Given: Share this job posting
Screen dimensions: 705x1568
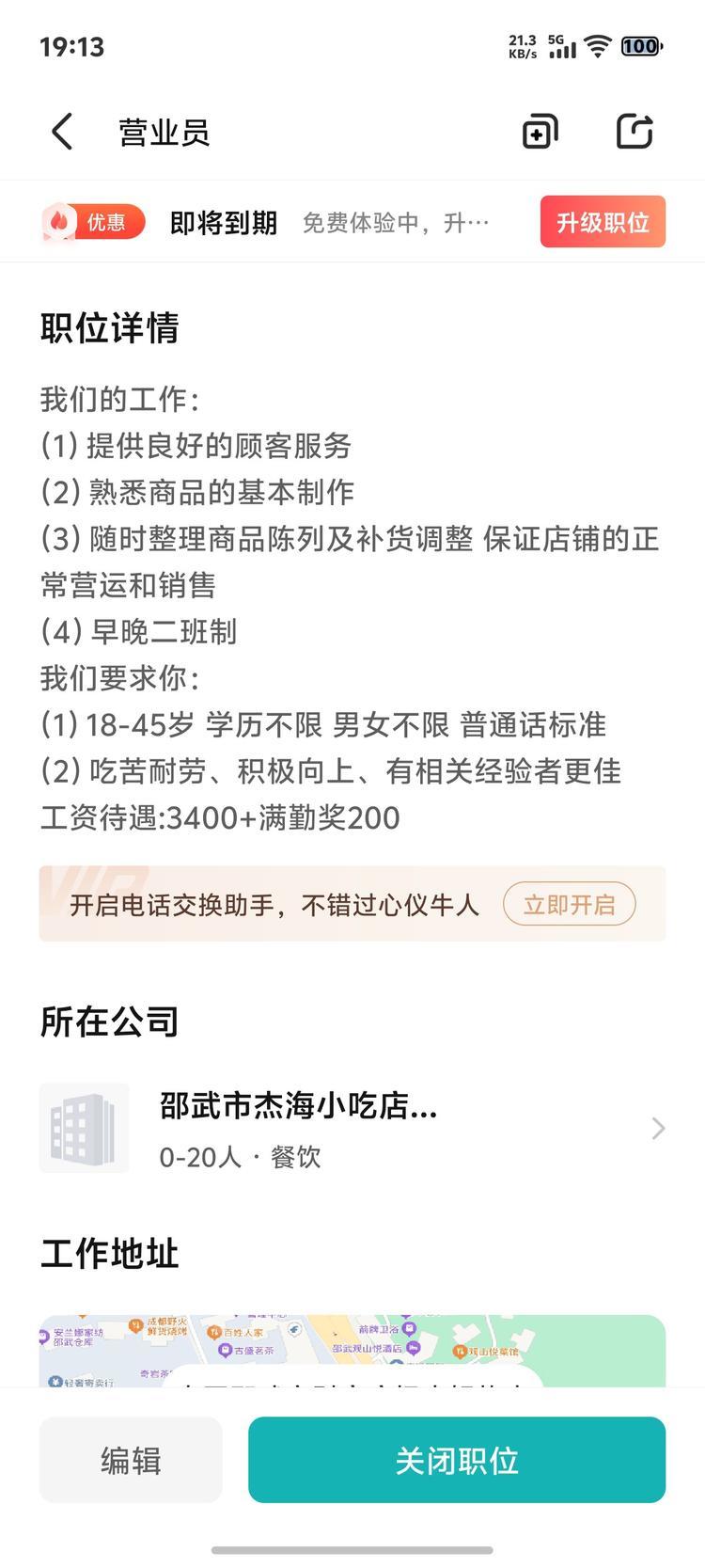Looking at the screenshot, I should tap(634, 132).
